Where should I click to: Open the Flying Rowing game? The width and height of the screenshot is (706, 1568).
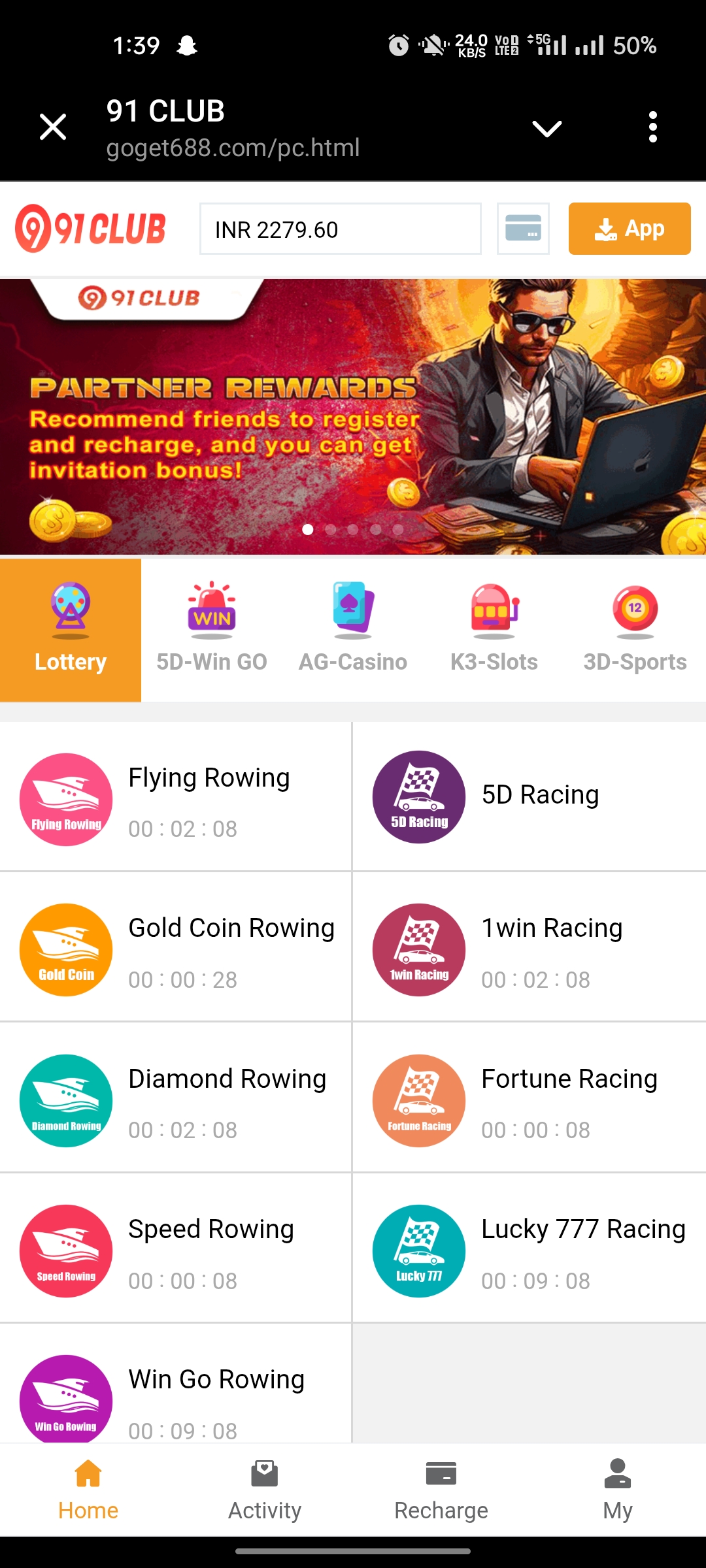tap(175, 797)
